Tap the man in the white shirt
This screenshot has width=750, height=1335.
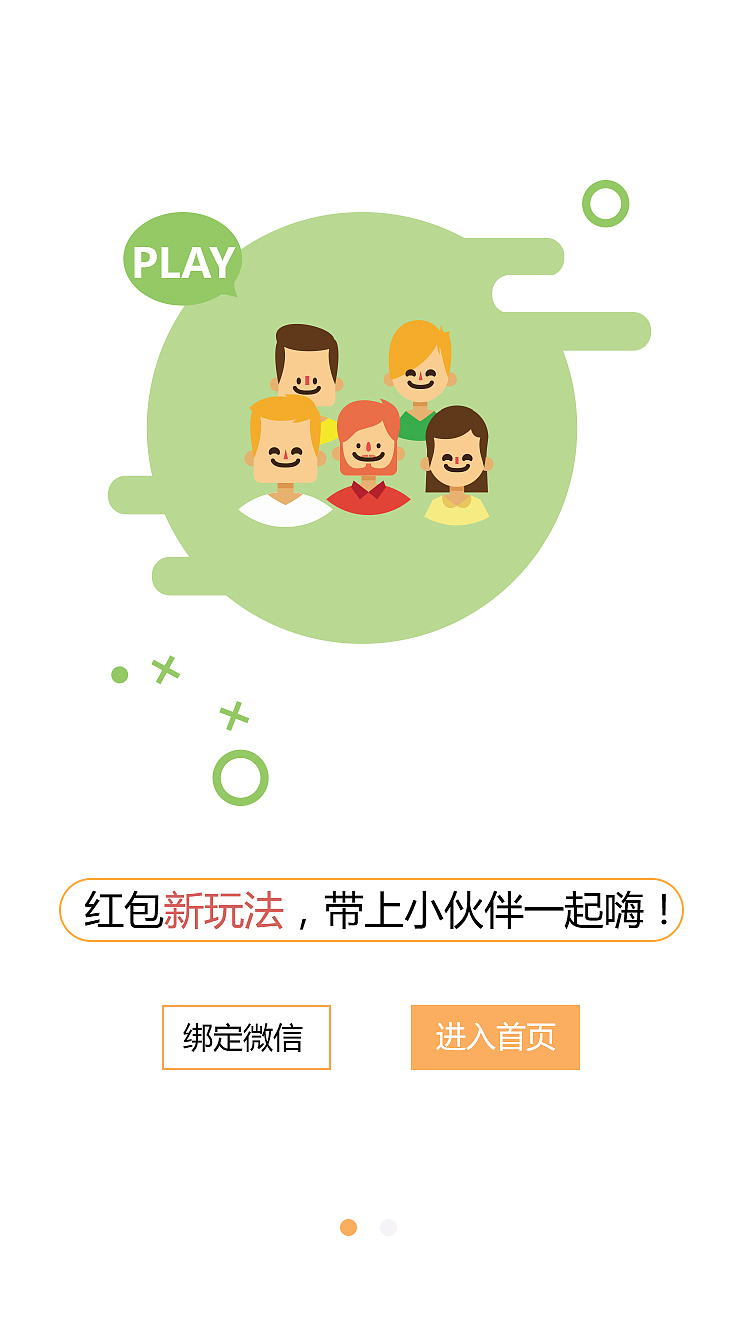[x=283, y=460]
